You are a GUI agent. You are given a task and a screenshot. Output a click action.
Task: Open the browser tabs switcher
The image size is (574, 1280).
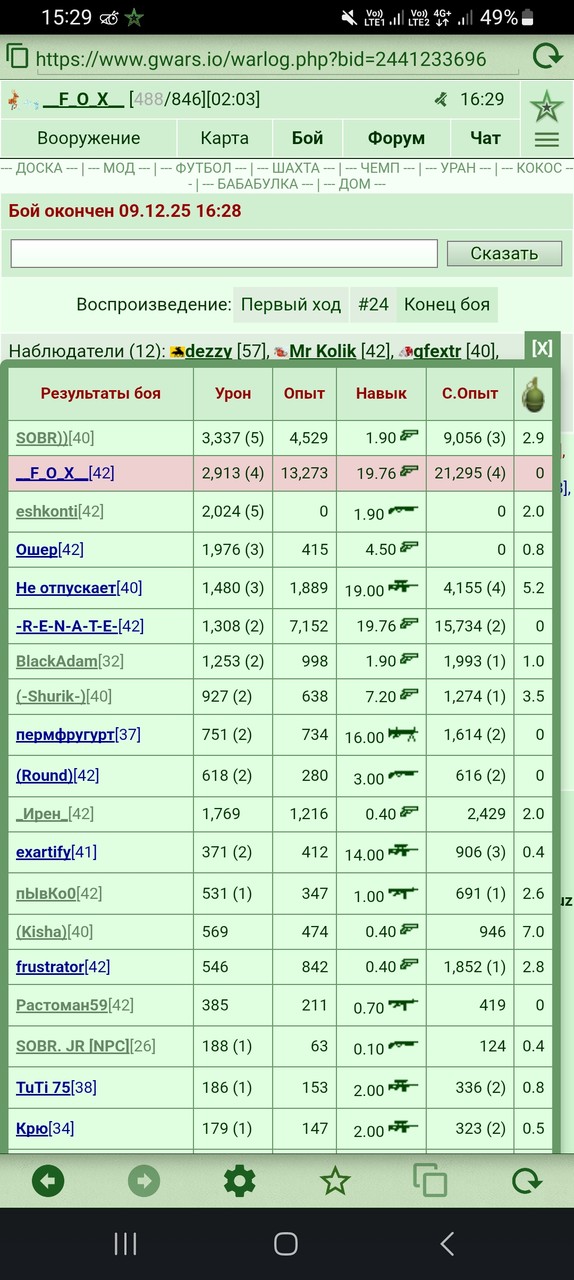click(430, 1181)
